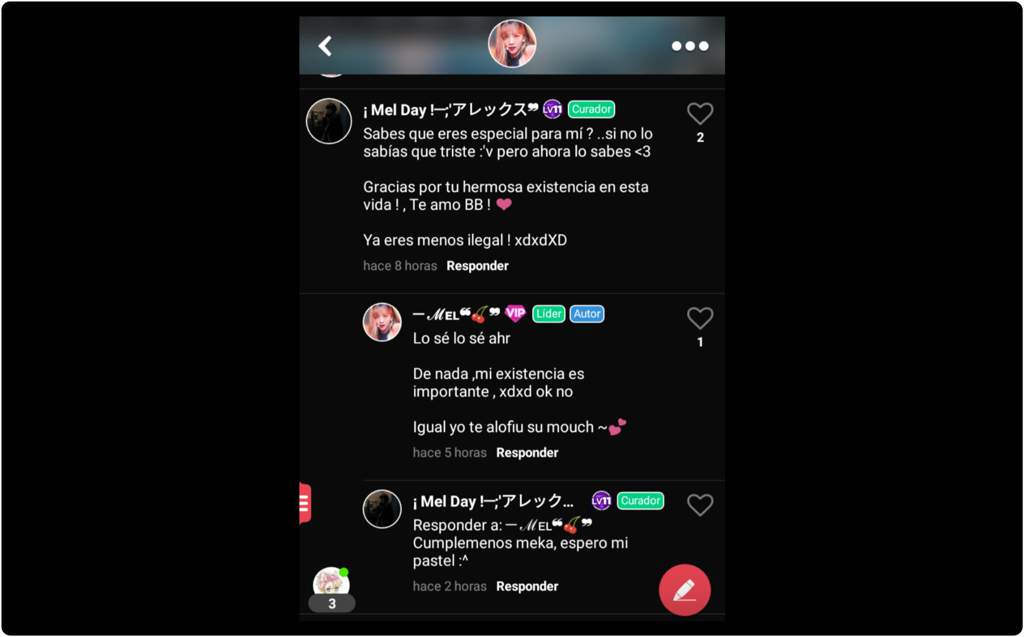The width and height of the screenshot is (1024, 637).
Task: Open the avatar beside "Lo sé lo sé ahr"
Action: point(382,323)
